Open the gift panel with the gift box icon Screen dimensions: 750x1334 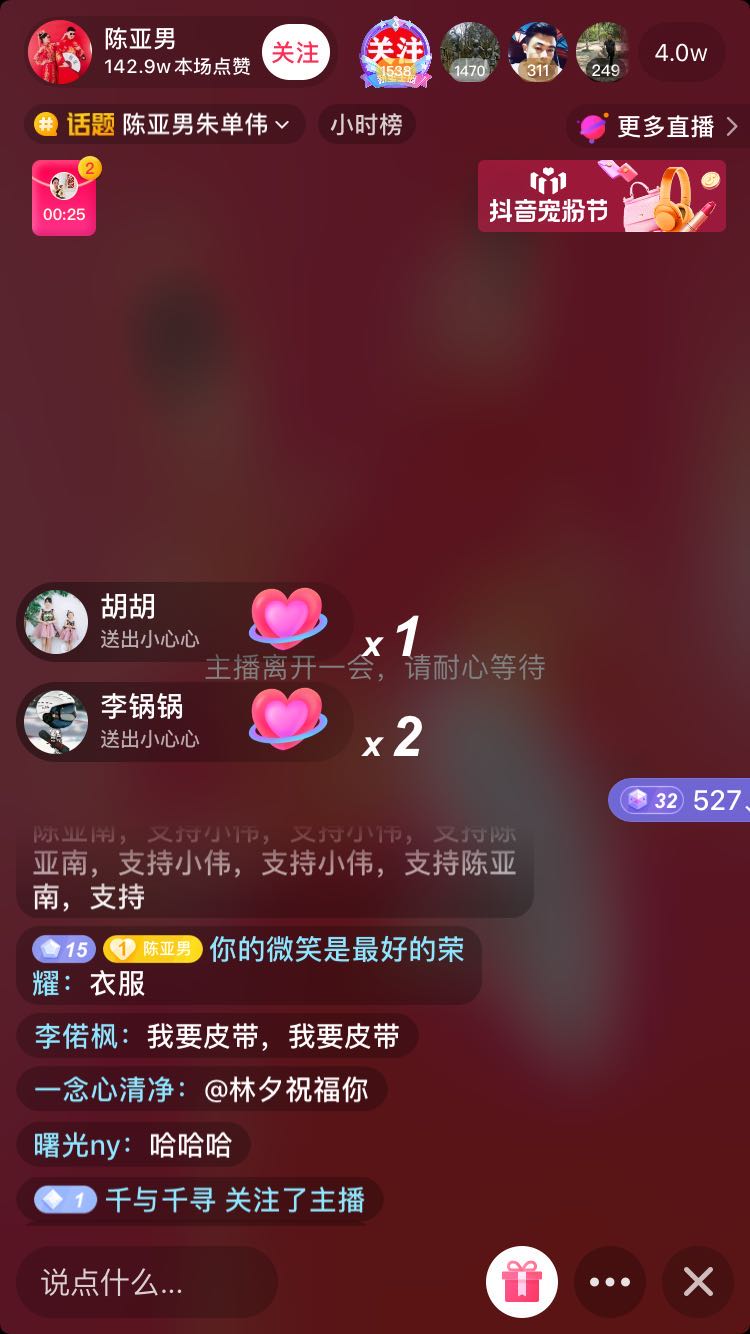coord(521,1281)
